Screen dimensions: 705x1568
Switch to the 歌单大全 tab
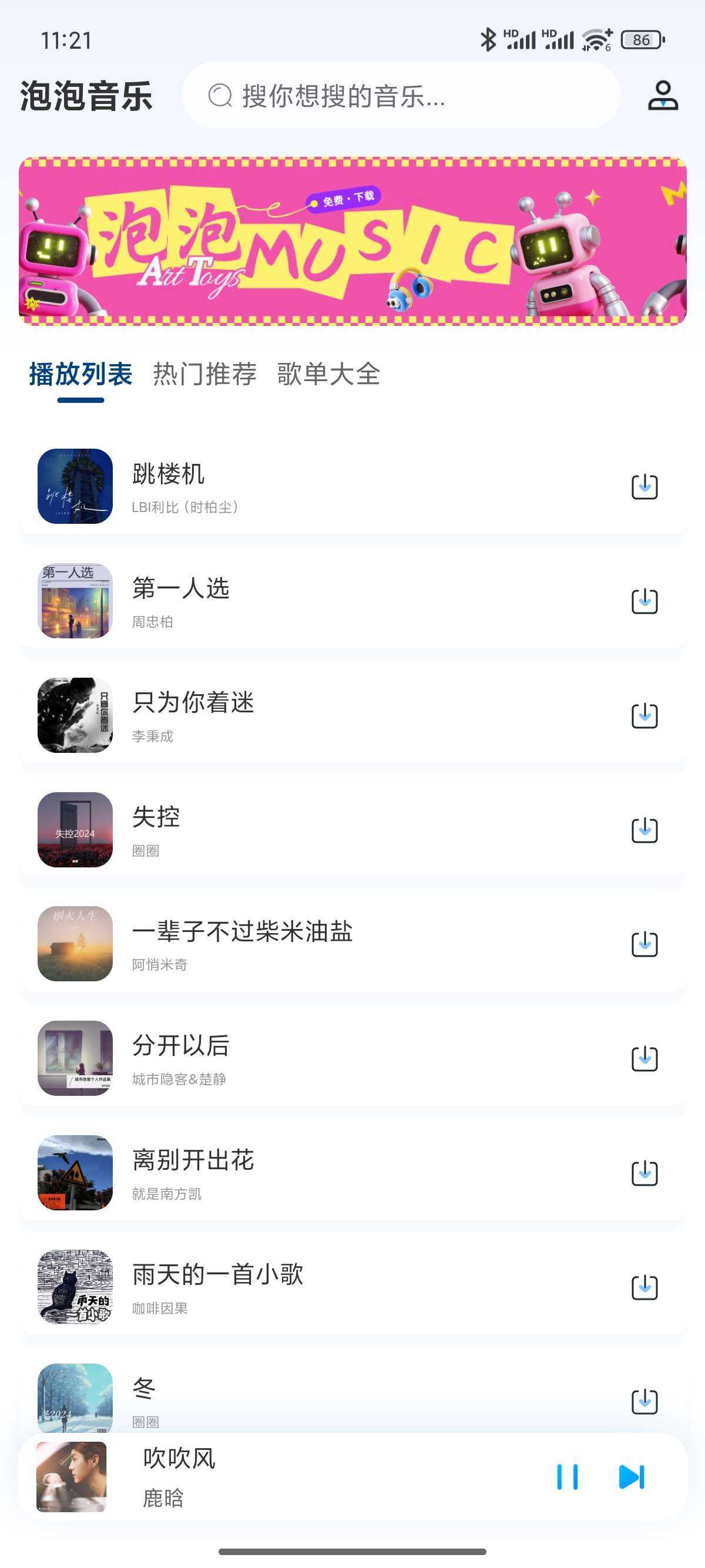330,377
